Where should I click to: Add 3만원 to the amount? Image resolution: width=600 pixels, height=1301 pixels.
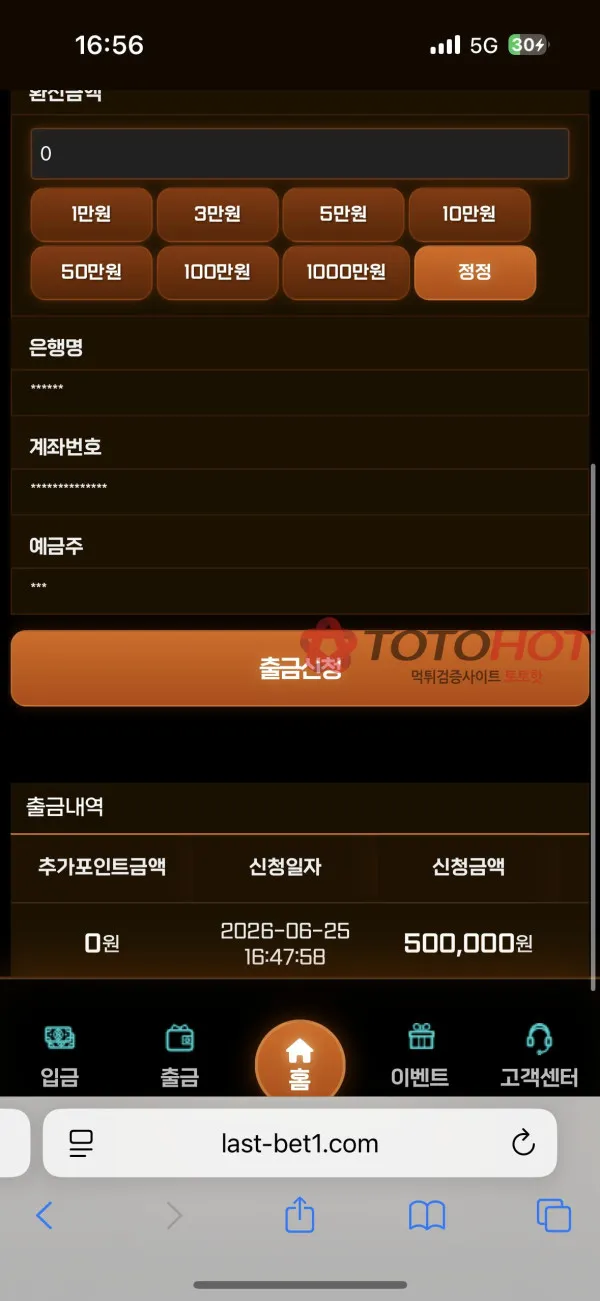click(x=217, y=214)
